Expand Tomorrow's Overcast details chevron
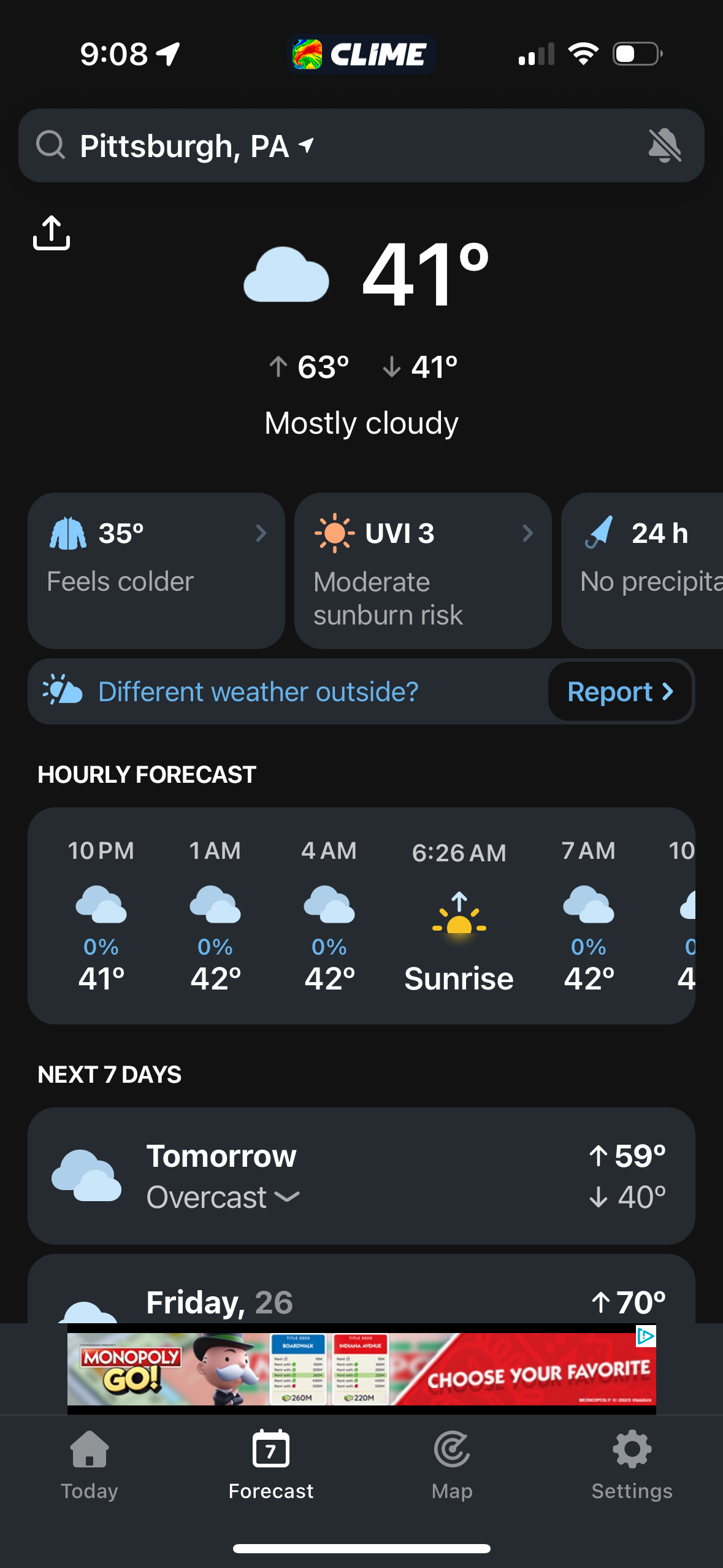The height and width of the screenshot is (1568, 723). (288, 1197)
